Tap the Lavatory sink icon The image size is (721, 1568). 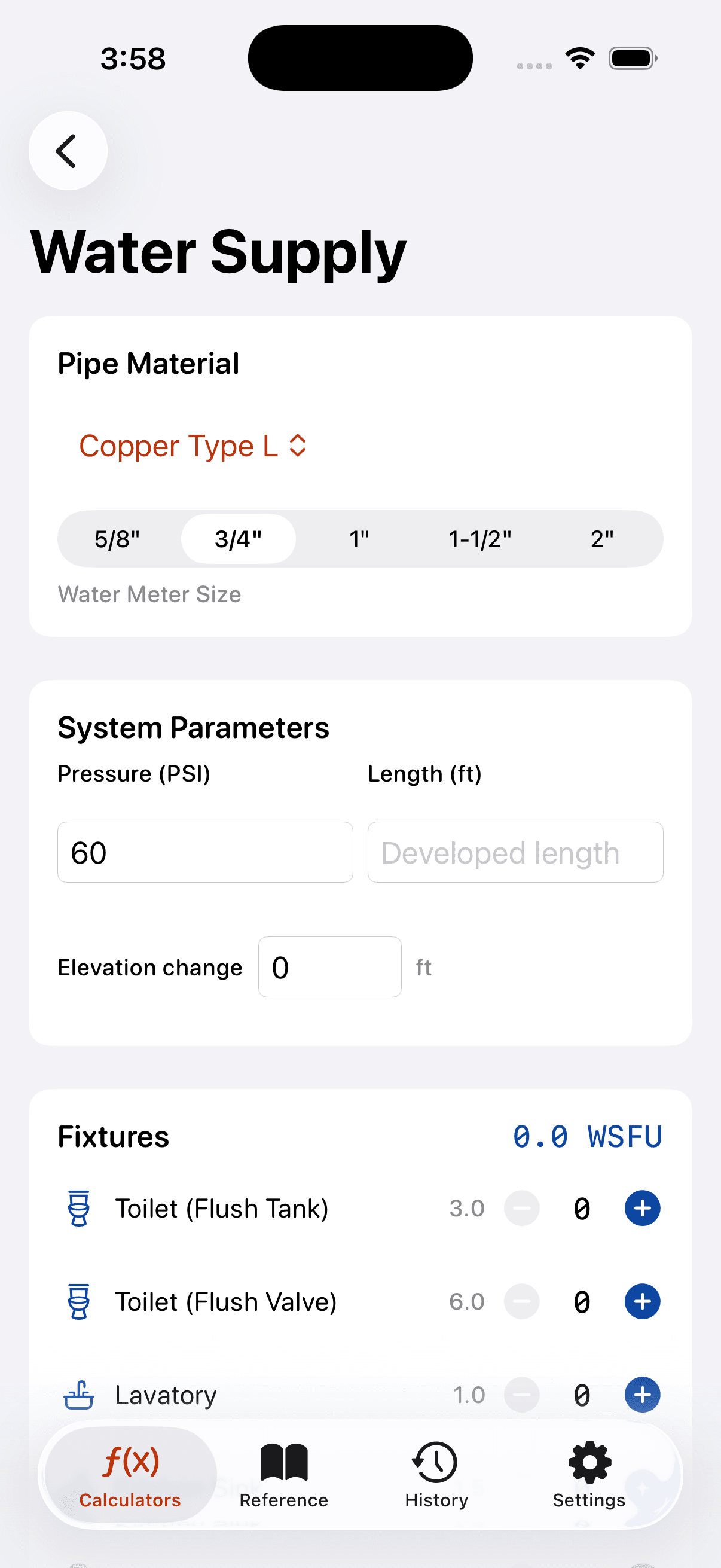coord(79,1394)
